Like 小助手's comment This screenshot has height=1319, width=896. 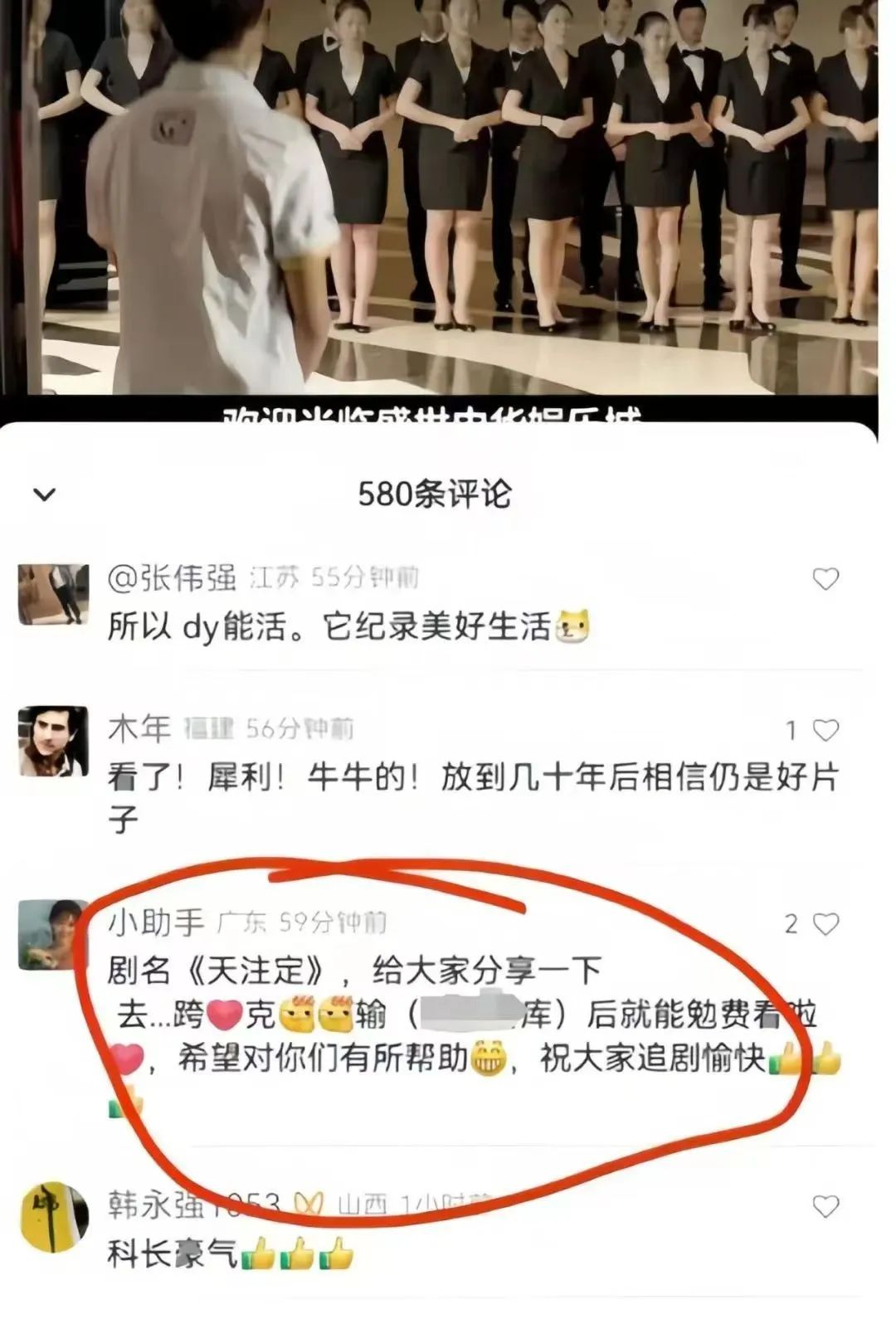coord(825,924)
